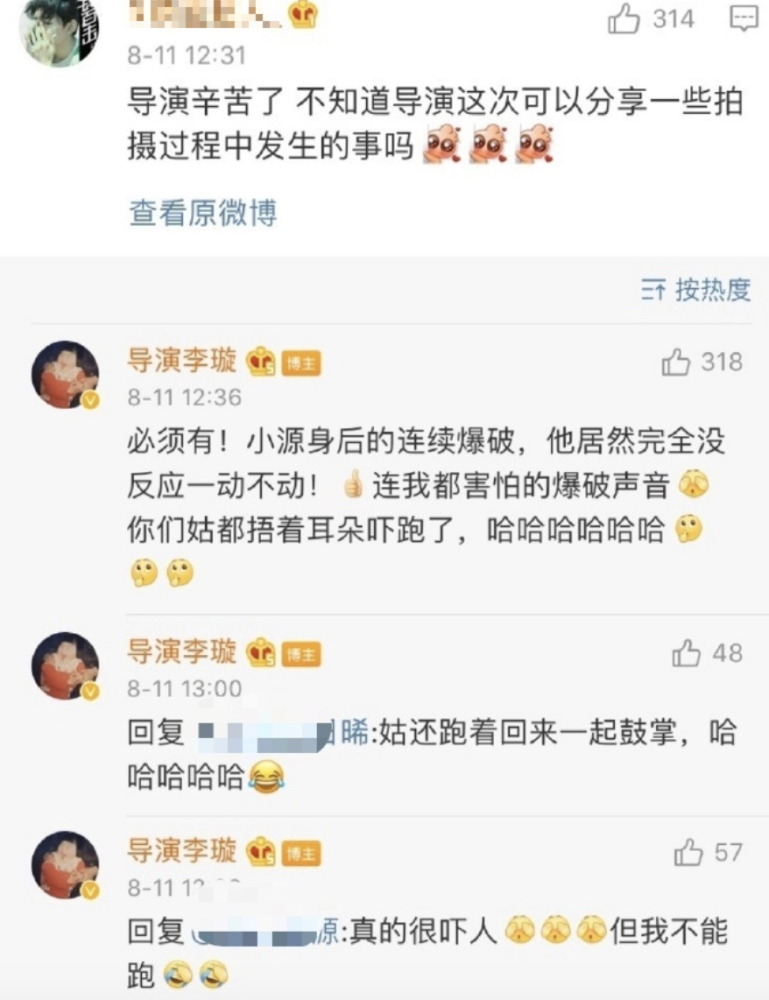
Task: Click the username 导演李璇
Action: pos(183,362)
